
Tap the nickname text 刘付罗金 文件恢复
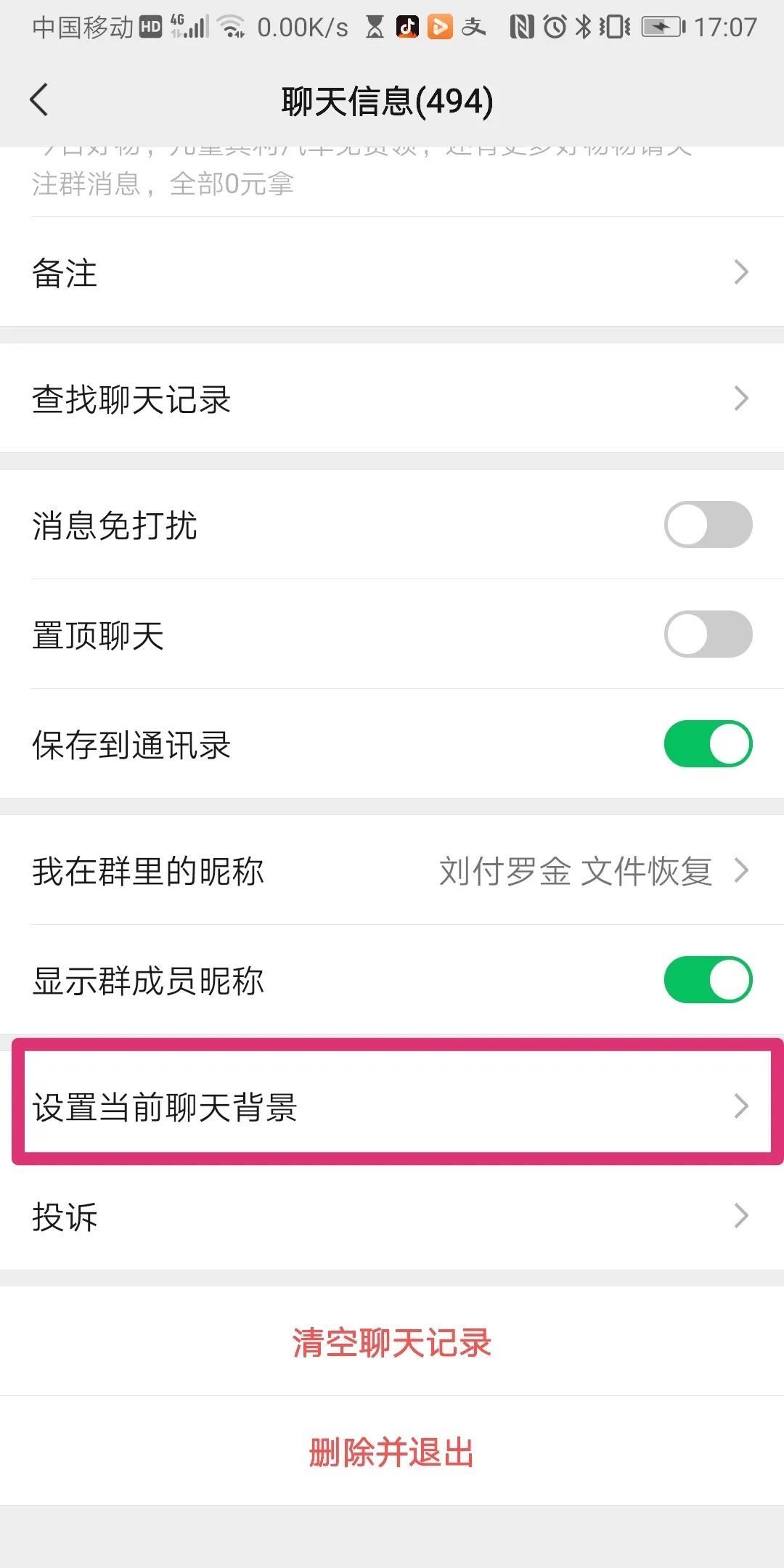point(576,873)
